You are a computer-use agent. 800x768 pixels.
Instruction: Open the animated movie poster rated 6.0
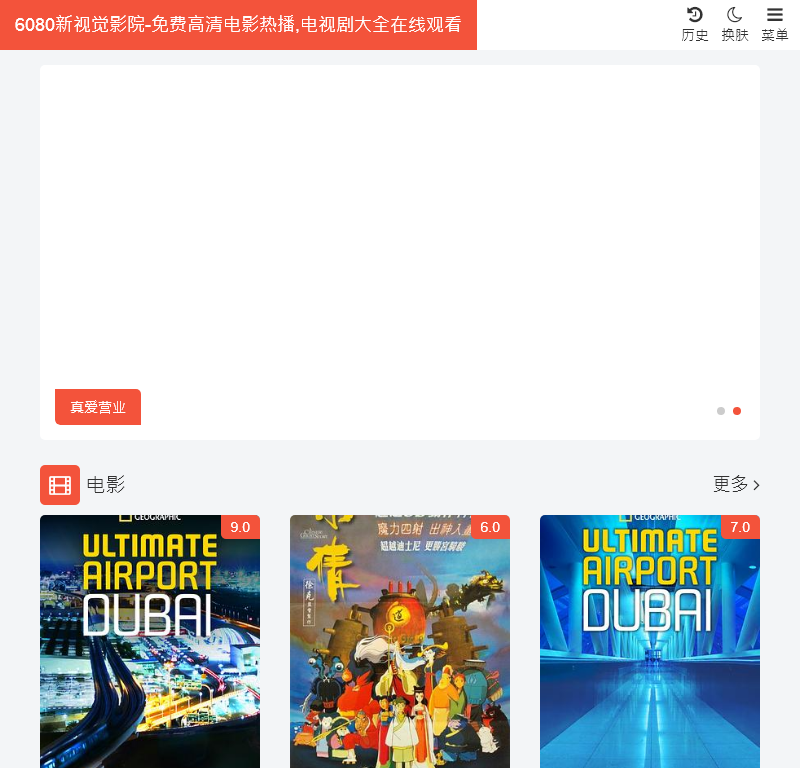(400, 640)
